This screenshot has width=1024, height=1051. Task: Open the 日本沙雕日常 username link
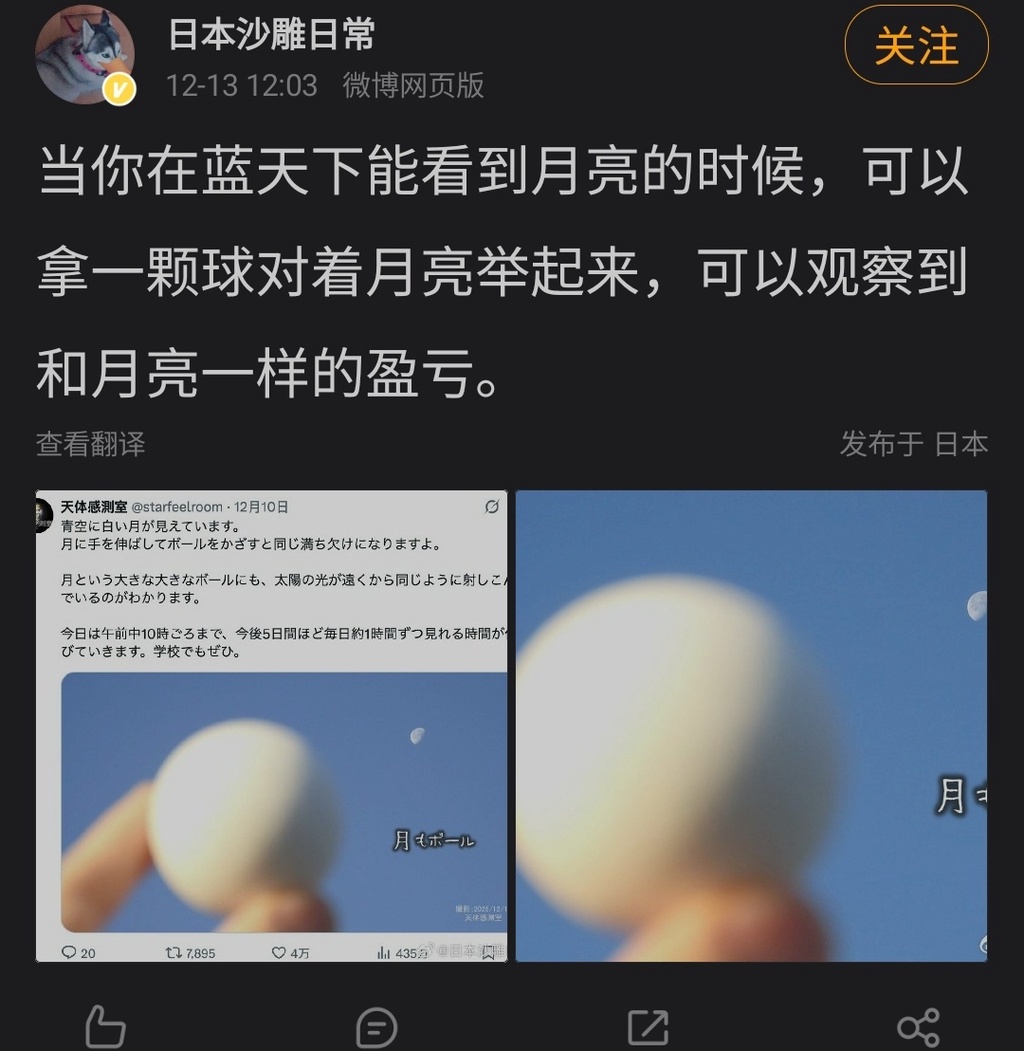point(272,35)
